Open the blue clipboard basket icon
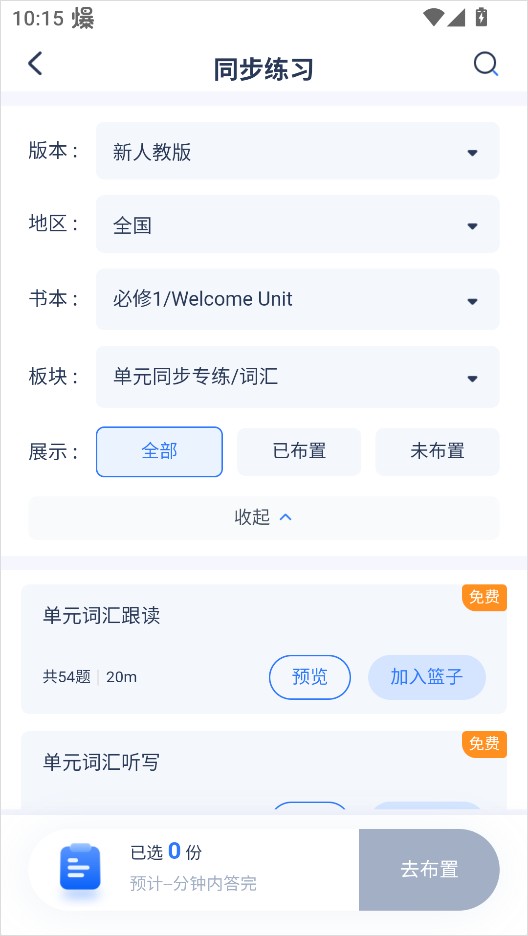 pos(80,867)
